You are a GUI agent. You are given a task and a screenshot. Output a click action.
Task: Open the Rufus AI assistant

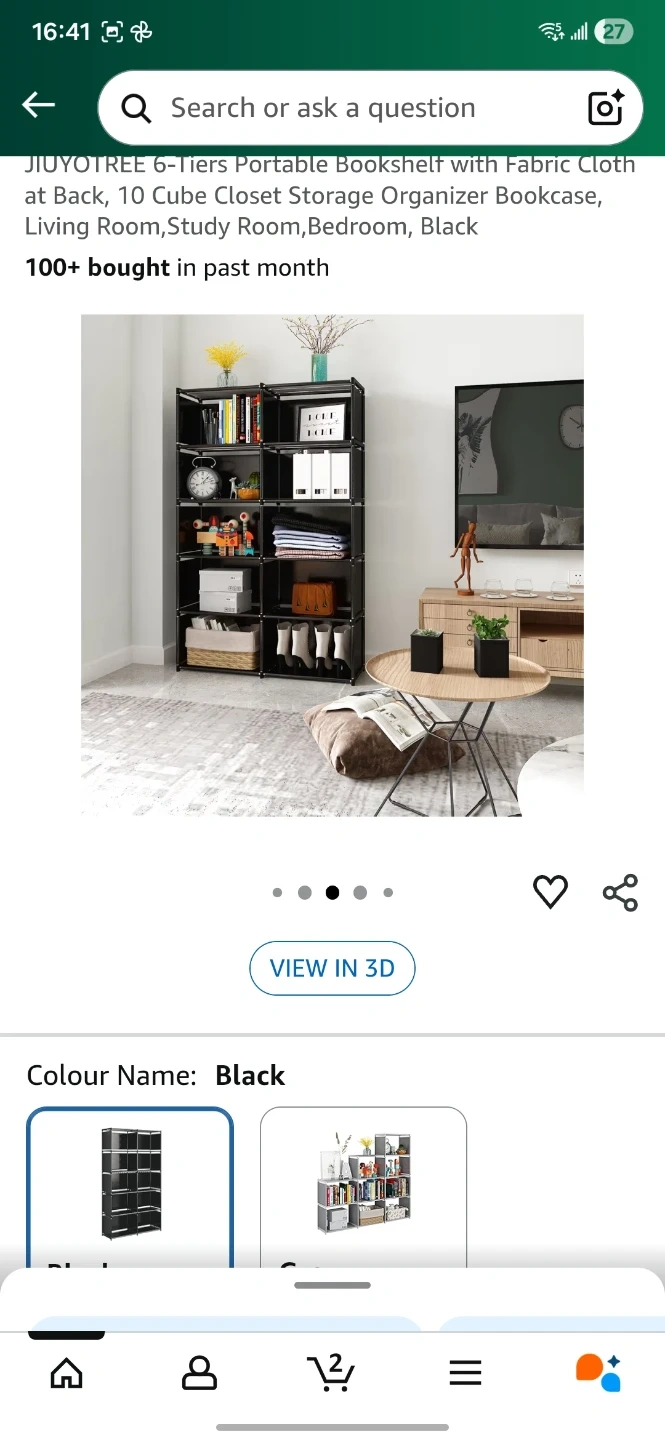(x=598, y=1373)
